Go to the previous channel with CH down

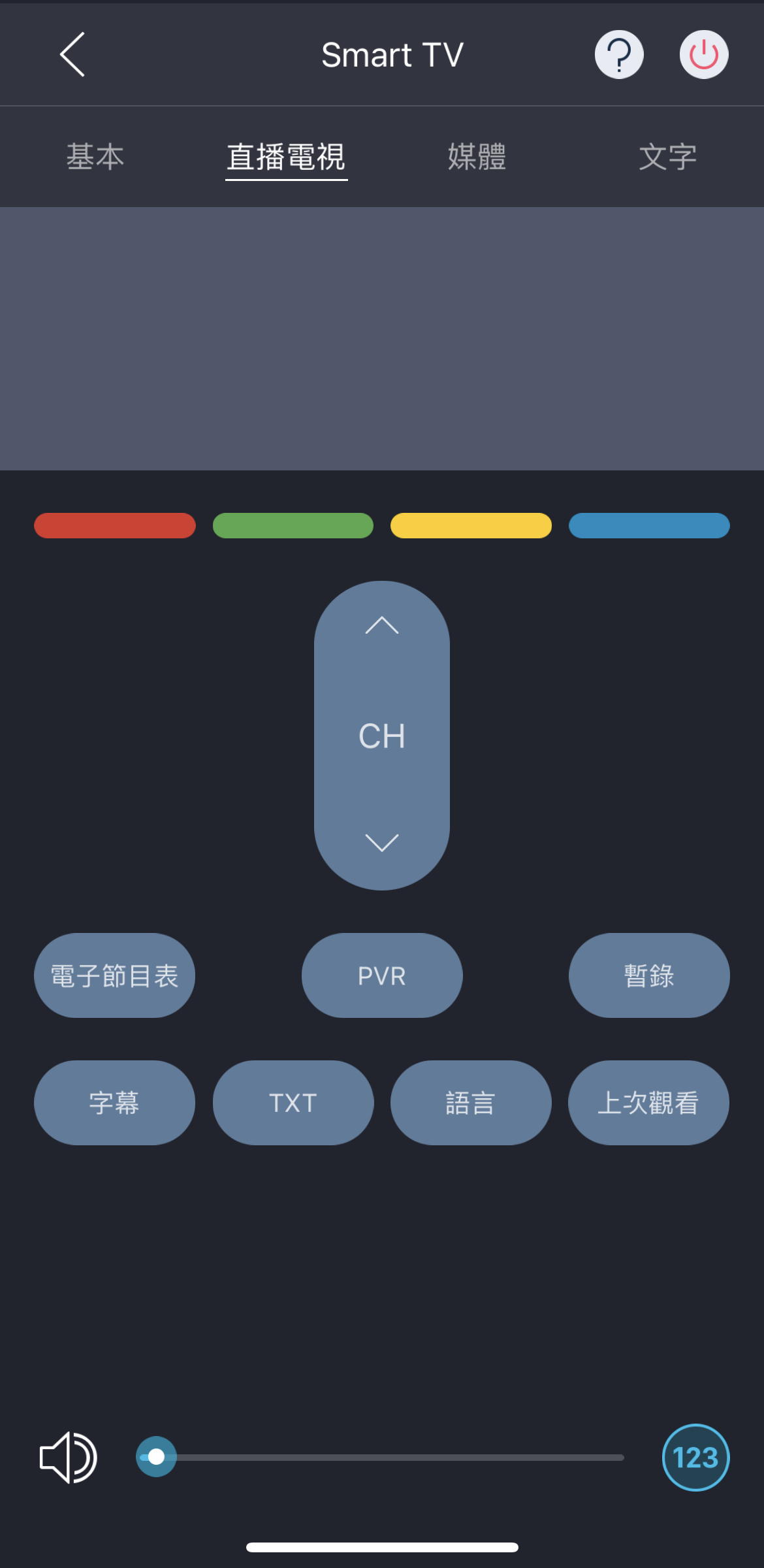(382, 843)
